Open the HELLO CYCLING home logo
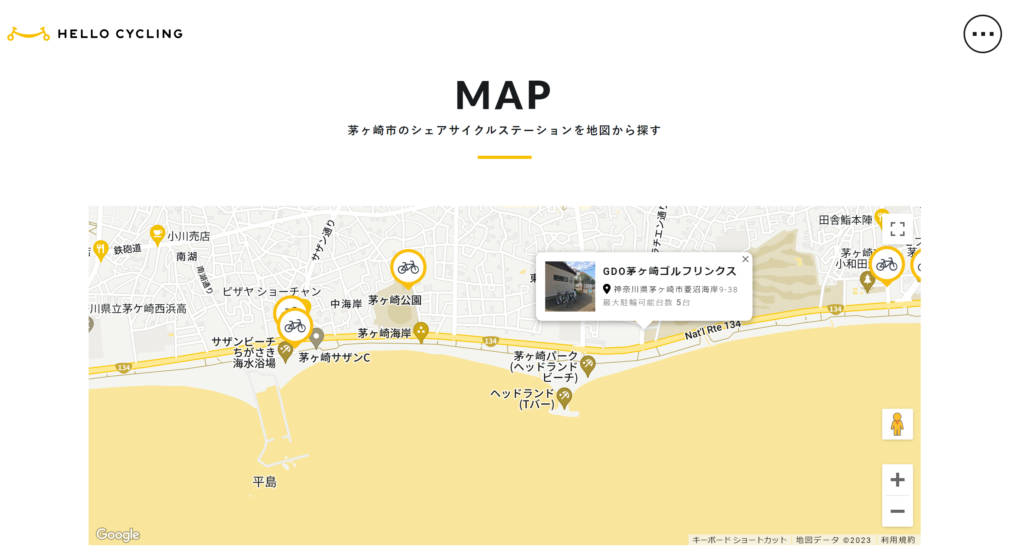 click(95, 34)
